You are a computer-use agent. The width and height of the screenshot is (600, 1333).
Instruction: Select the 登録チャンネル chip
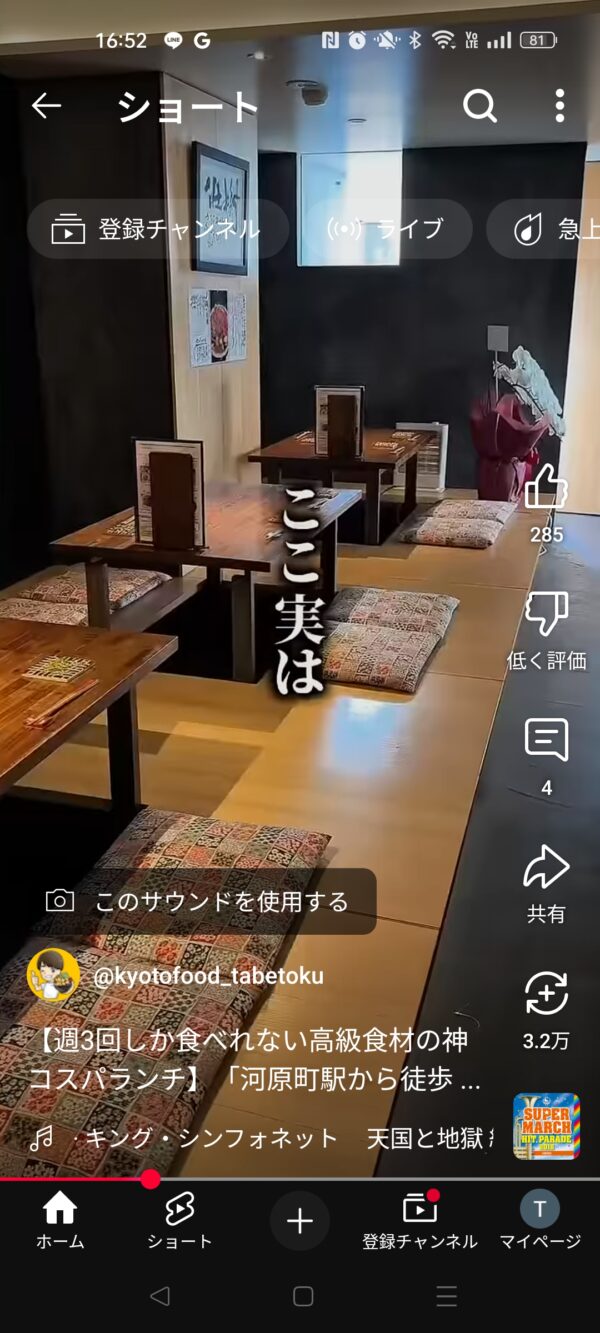(158, 229)
